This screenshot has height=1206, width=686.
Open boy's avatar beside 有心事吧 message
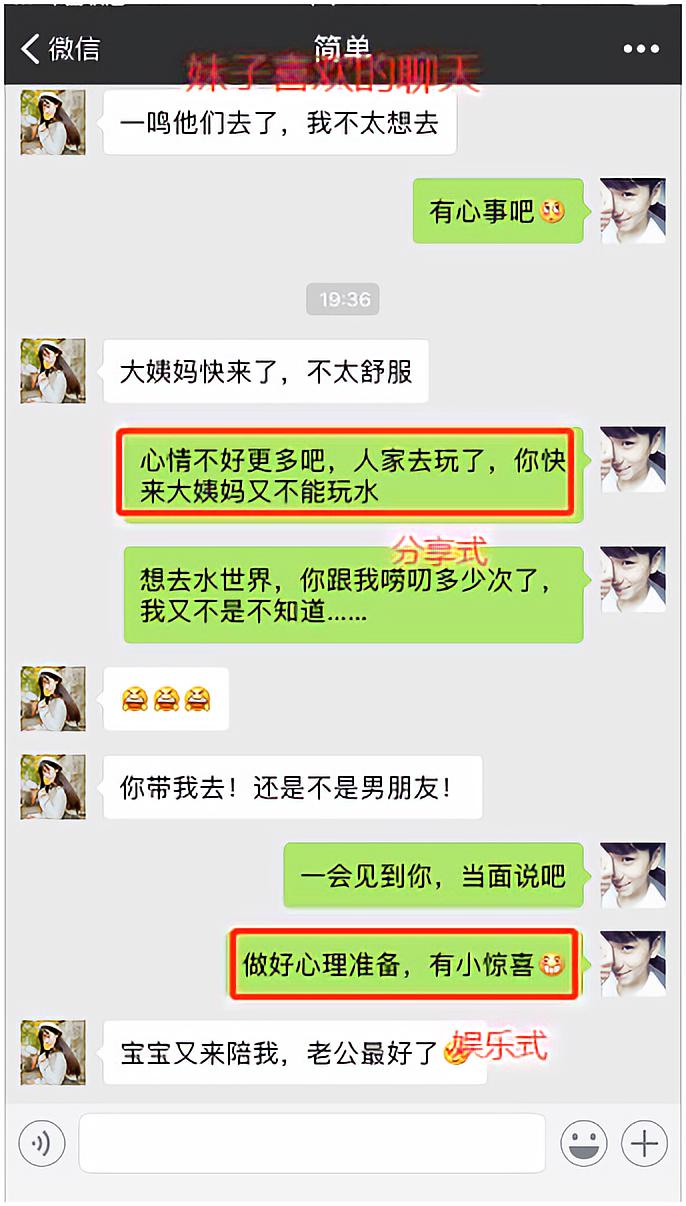[x=632, y=211]
